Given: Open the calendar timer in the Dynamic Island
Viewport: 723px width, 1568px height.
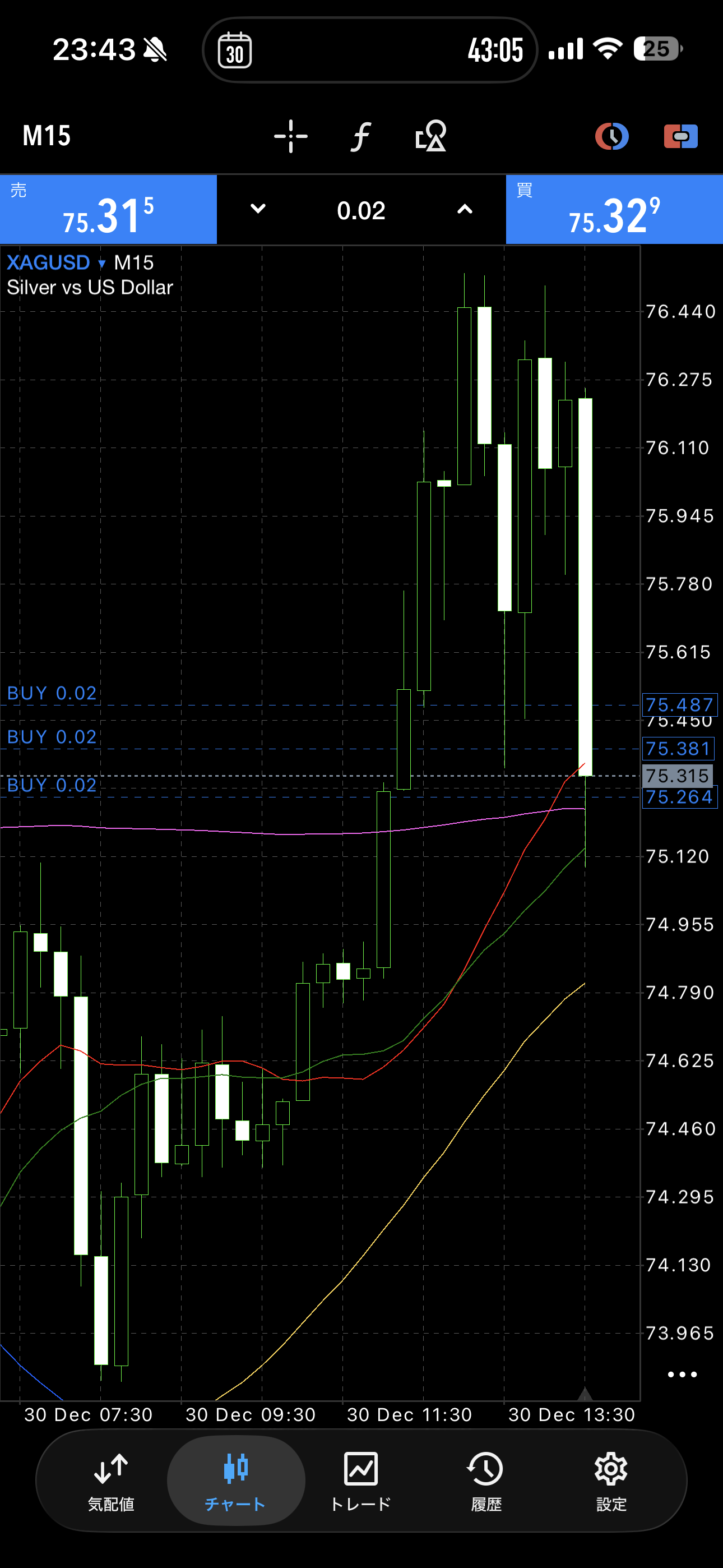Looking at the screenshot, I should pos(235,50).
